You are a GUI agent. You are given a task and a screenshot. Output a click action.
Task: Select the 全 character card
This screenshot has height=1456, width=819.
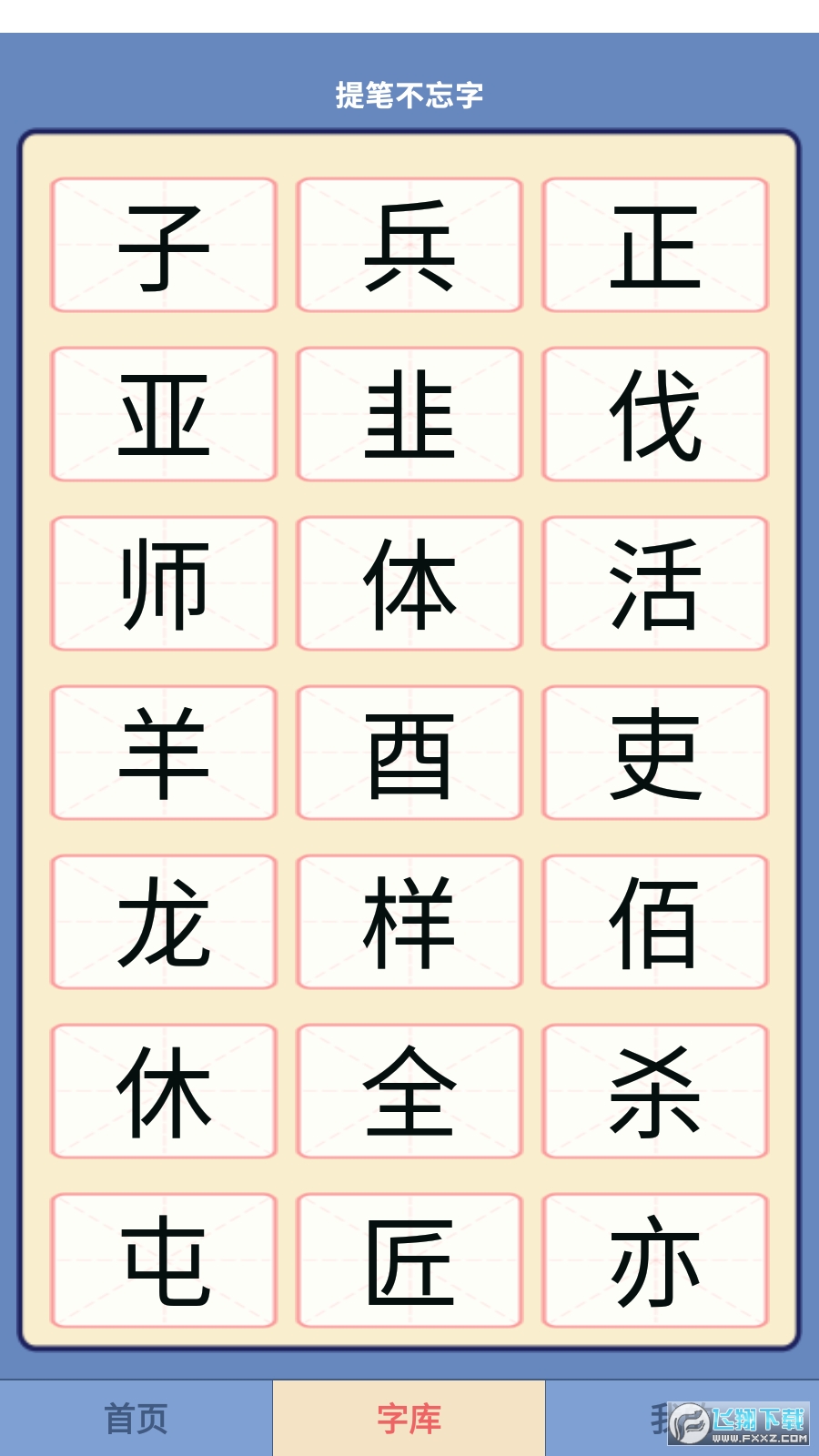click(x=409, y=1091)
